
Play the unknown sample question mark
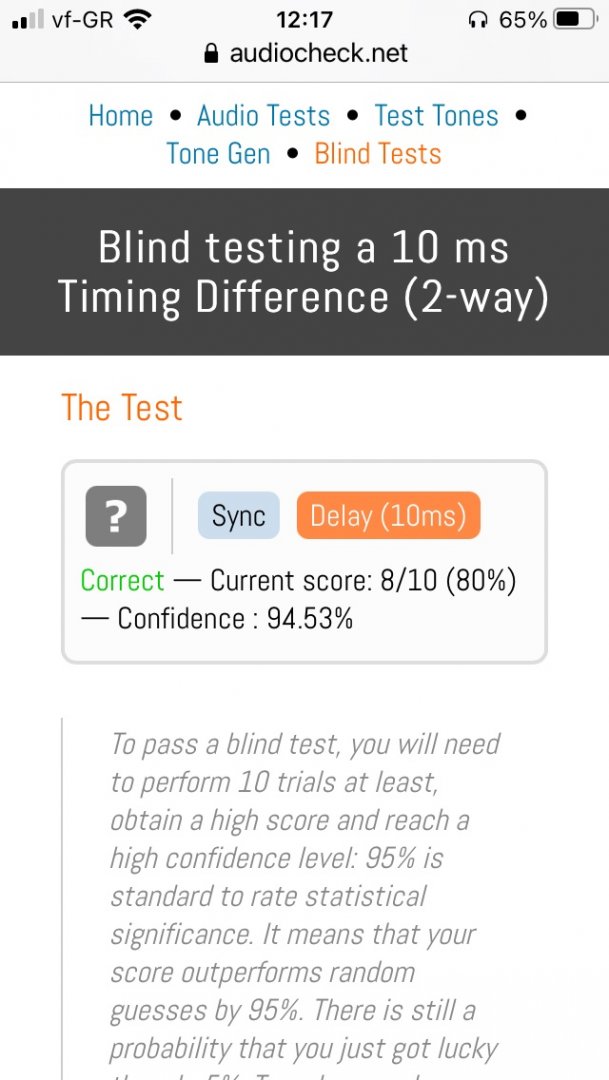(116, 516)
